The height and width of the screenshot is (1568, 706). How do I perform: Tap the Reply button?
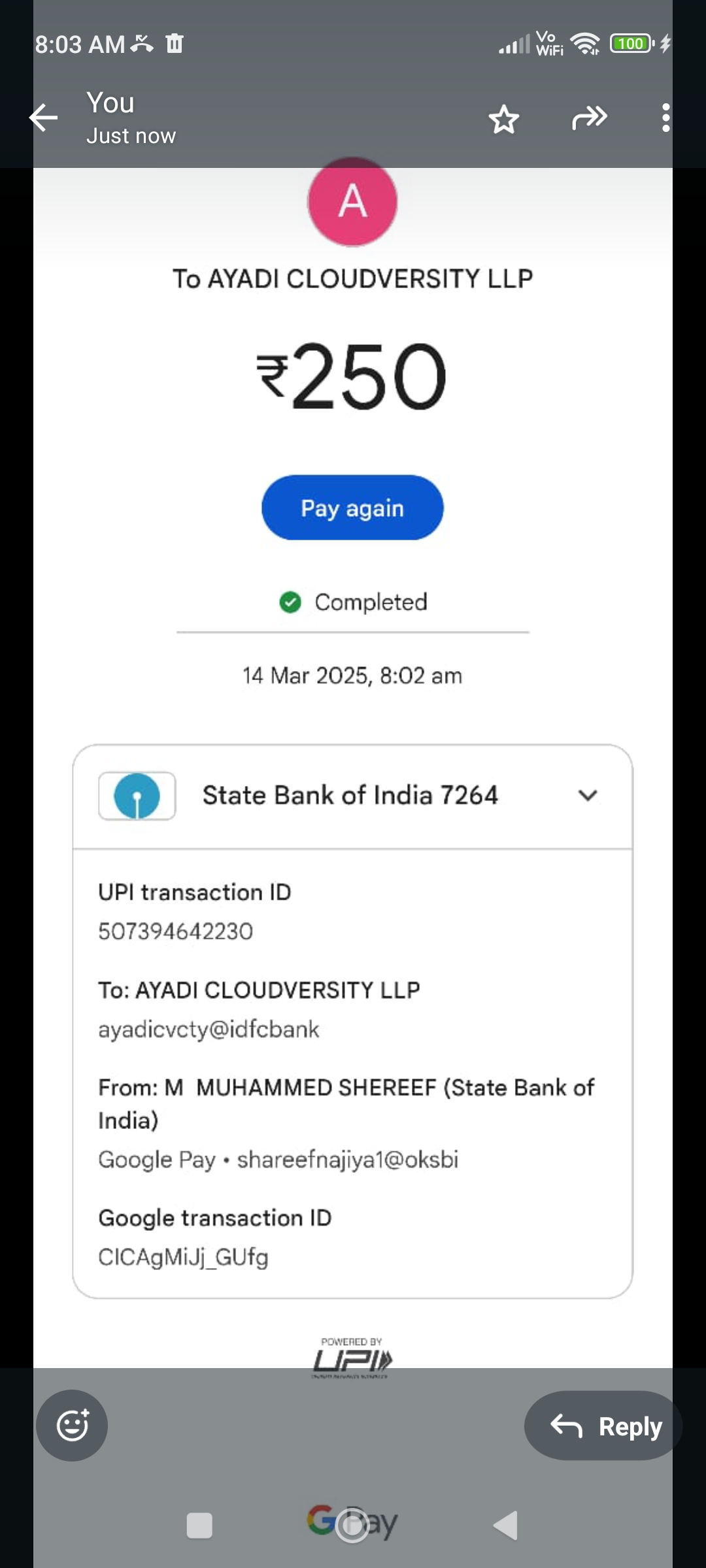tap(604, 1426)
